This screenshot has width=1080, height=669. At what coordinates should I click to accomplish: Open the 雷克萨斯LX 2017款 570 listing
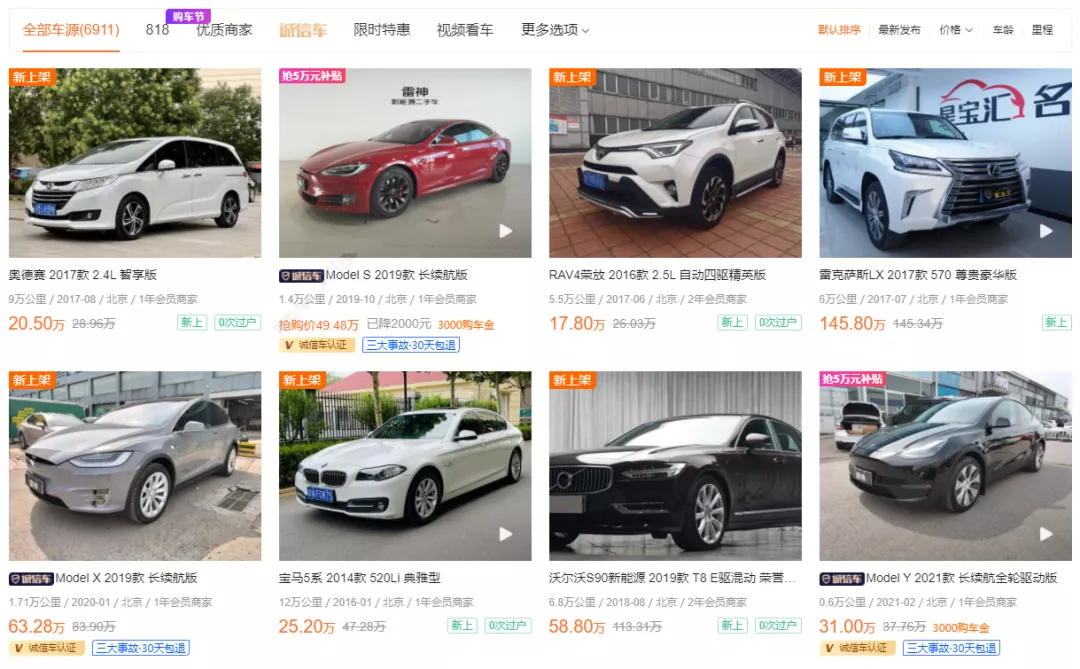point(918,275)
